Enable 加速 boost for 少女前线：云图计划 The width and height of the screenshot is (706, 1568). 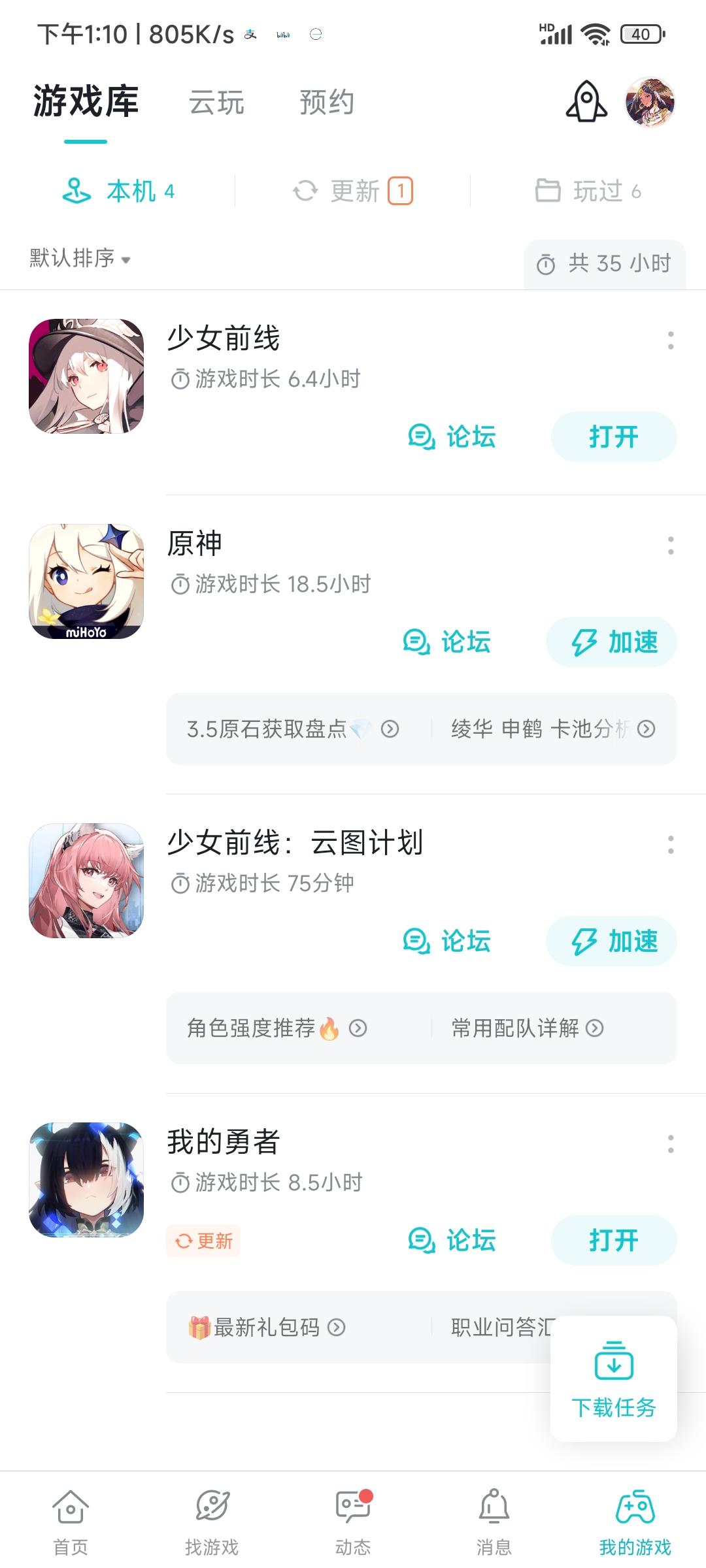pyautogui.click(x=611, y=941)
